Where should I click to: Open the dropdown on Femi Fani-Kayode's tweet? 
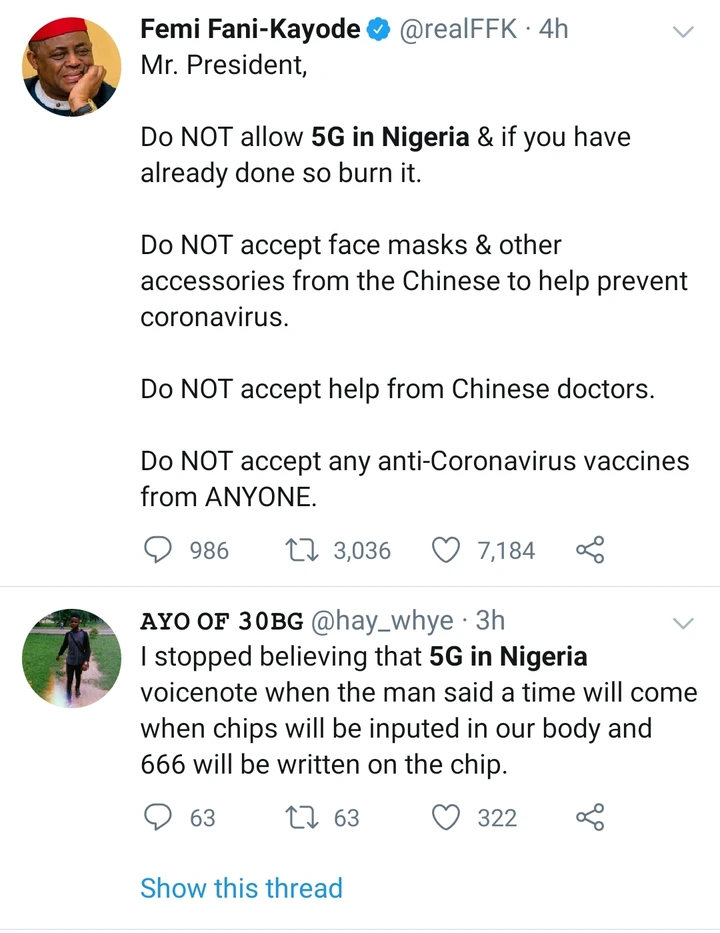pos(684,31)
